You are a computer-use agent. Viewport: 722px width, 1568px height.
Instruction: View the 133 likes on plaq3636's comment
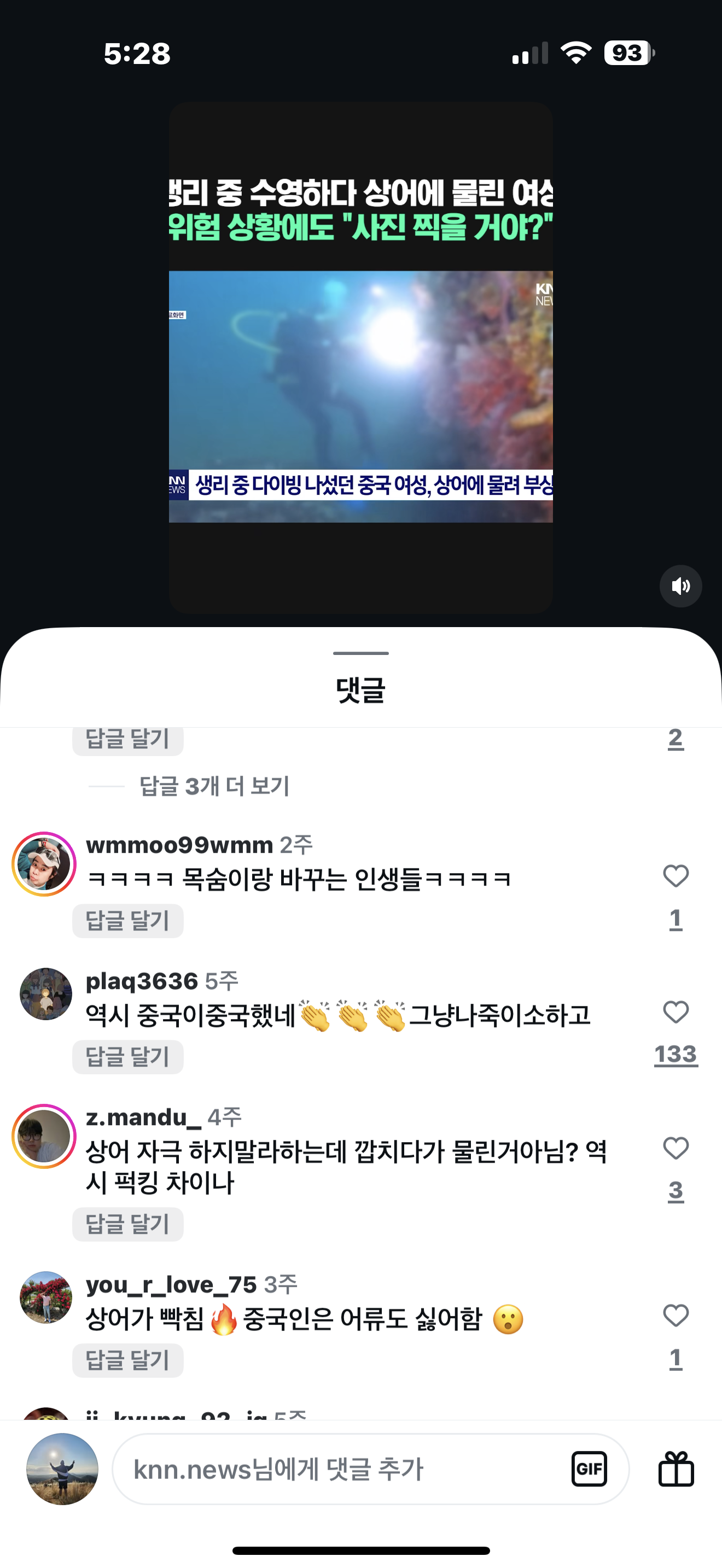[x=675, y=1054]
